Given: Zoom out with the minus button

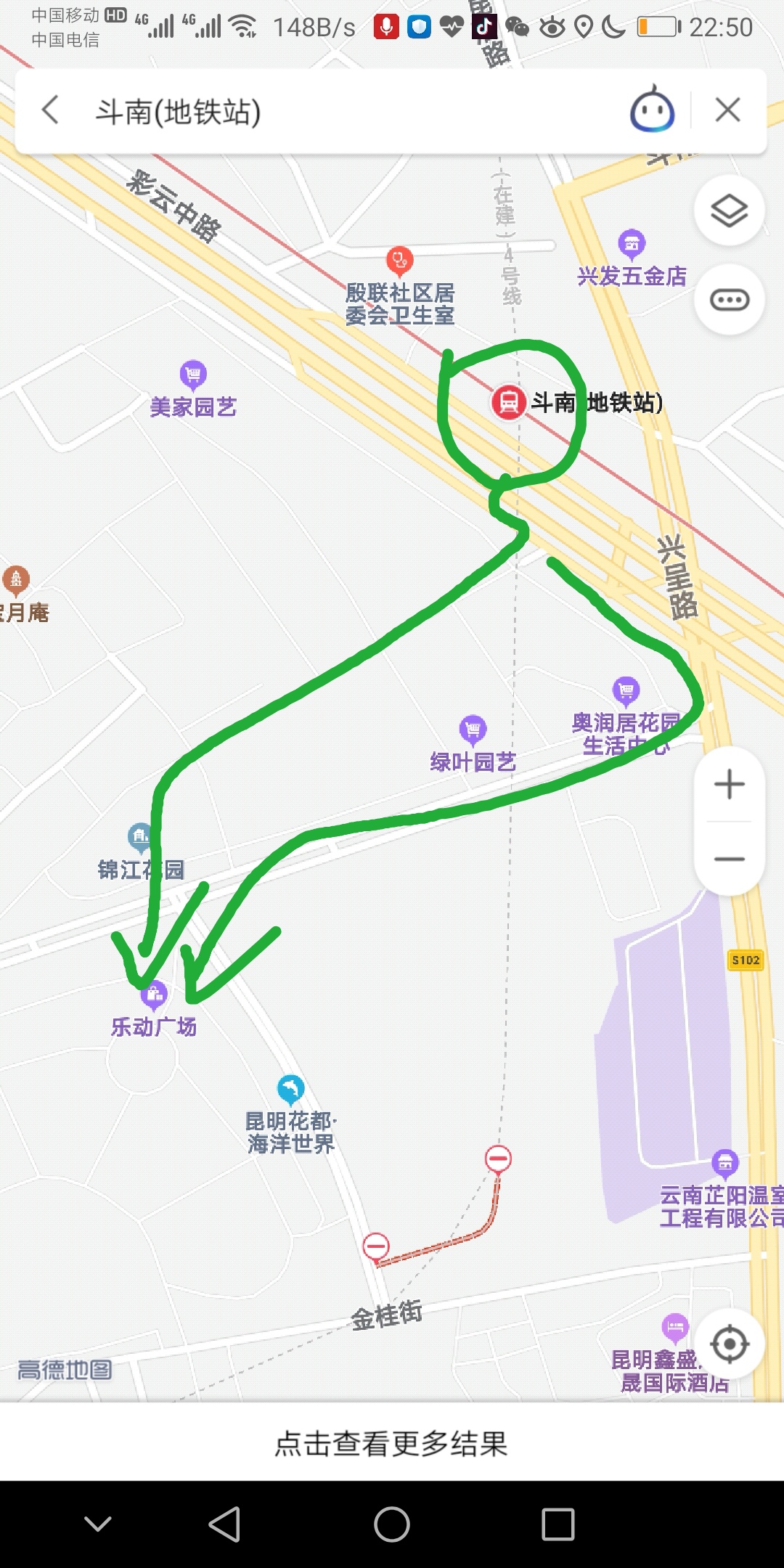Looking at the screenshot, I should click(x=730, y=859).
